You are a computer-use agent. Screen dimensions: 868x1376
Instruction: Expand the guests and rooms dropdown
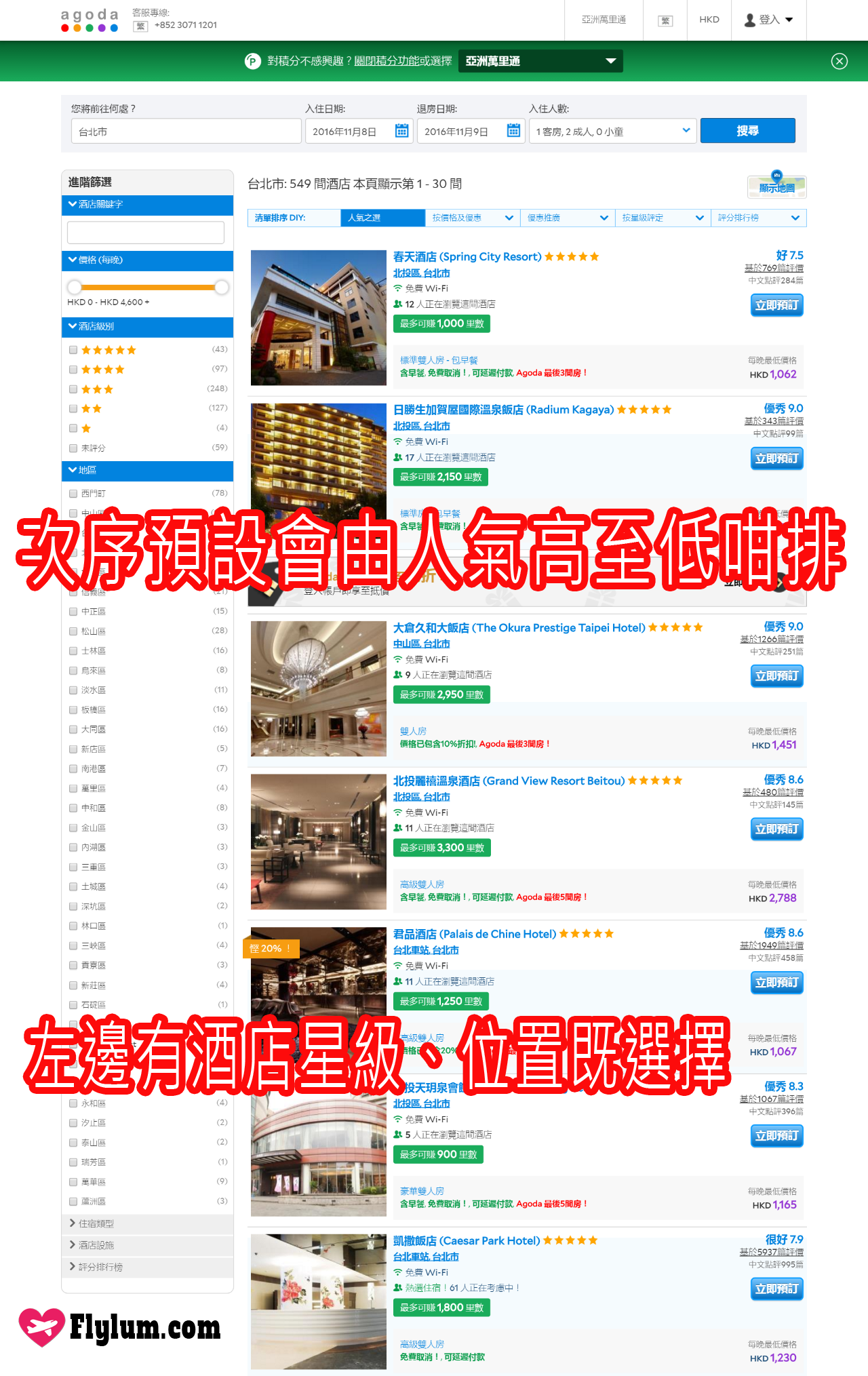coord(612,132)
